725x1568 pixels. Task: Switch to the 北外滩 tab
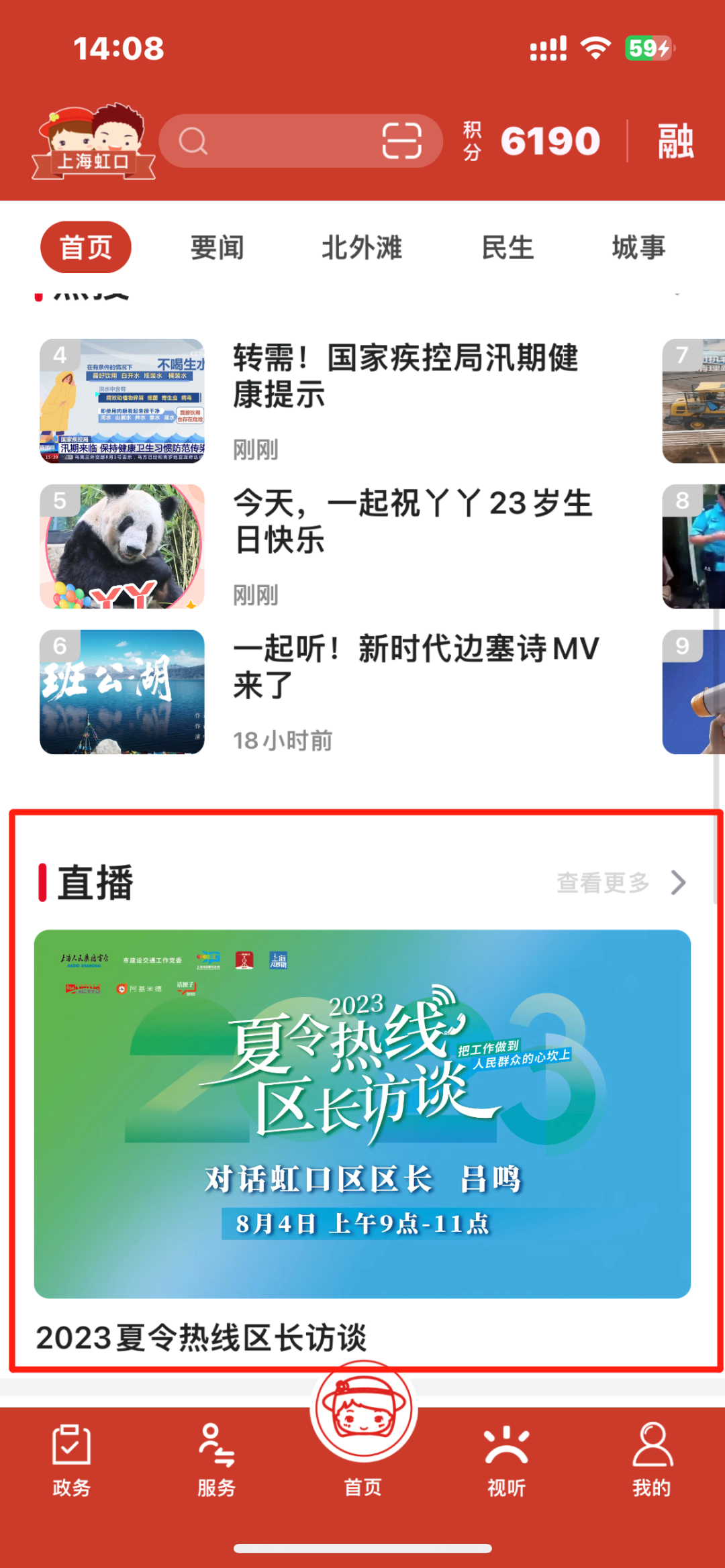[x=361, y=248]
